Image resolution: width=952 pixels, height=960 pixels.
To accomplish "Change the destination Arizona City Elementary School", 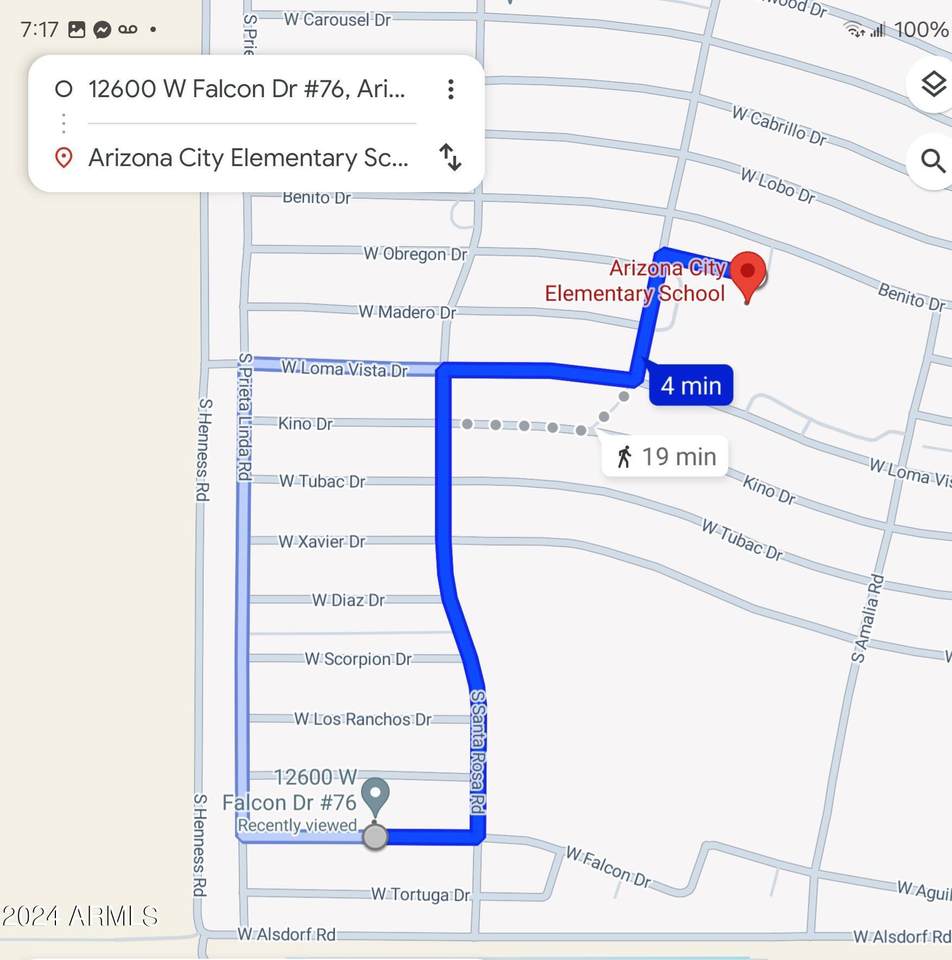I will (248, 158).
